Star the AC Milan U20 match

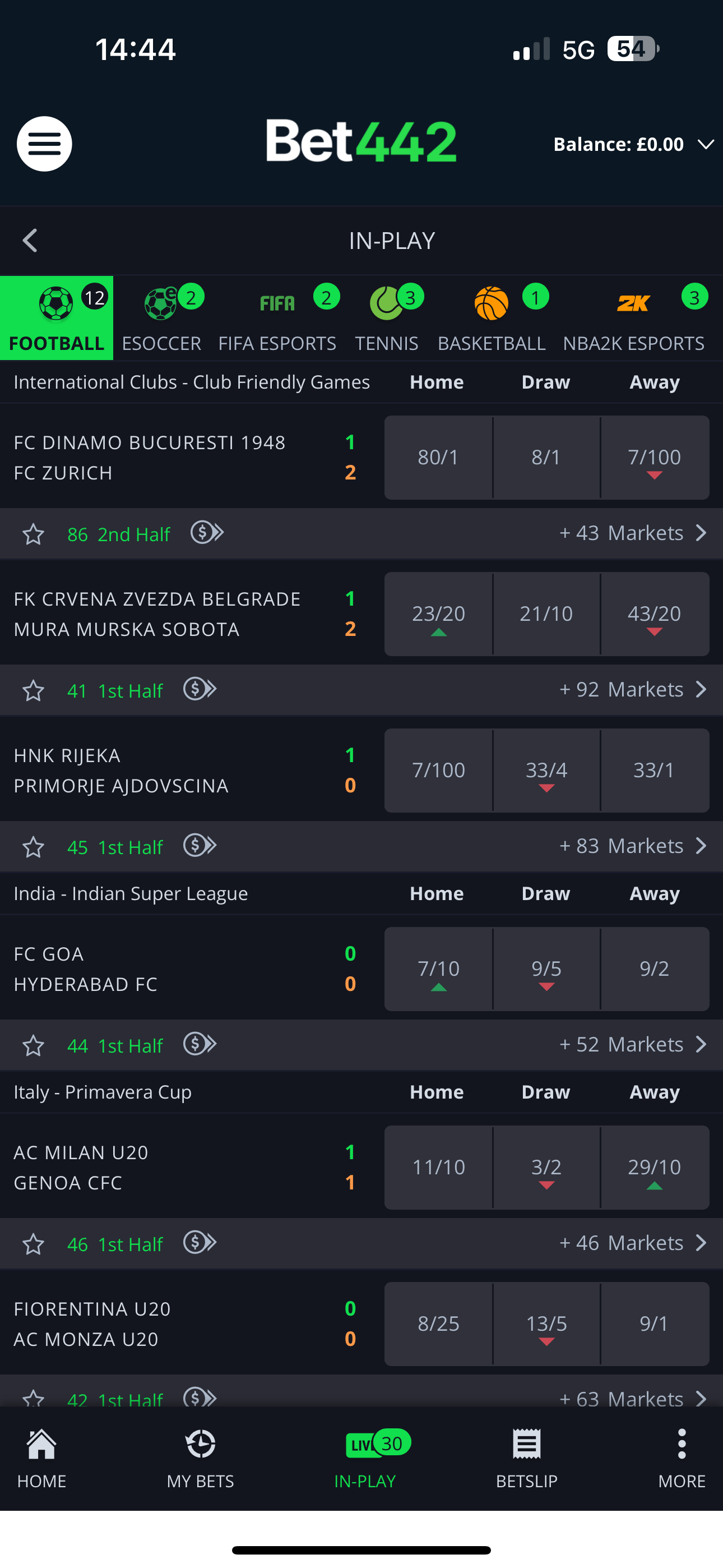(x=34, y=1243)
